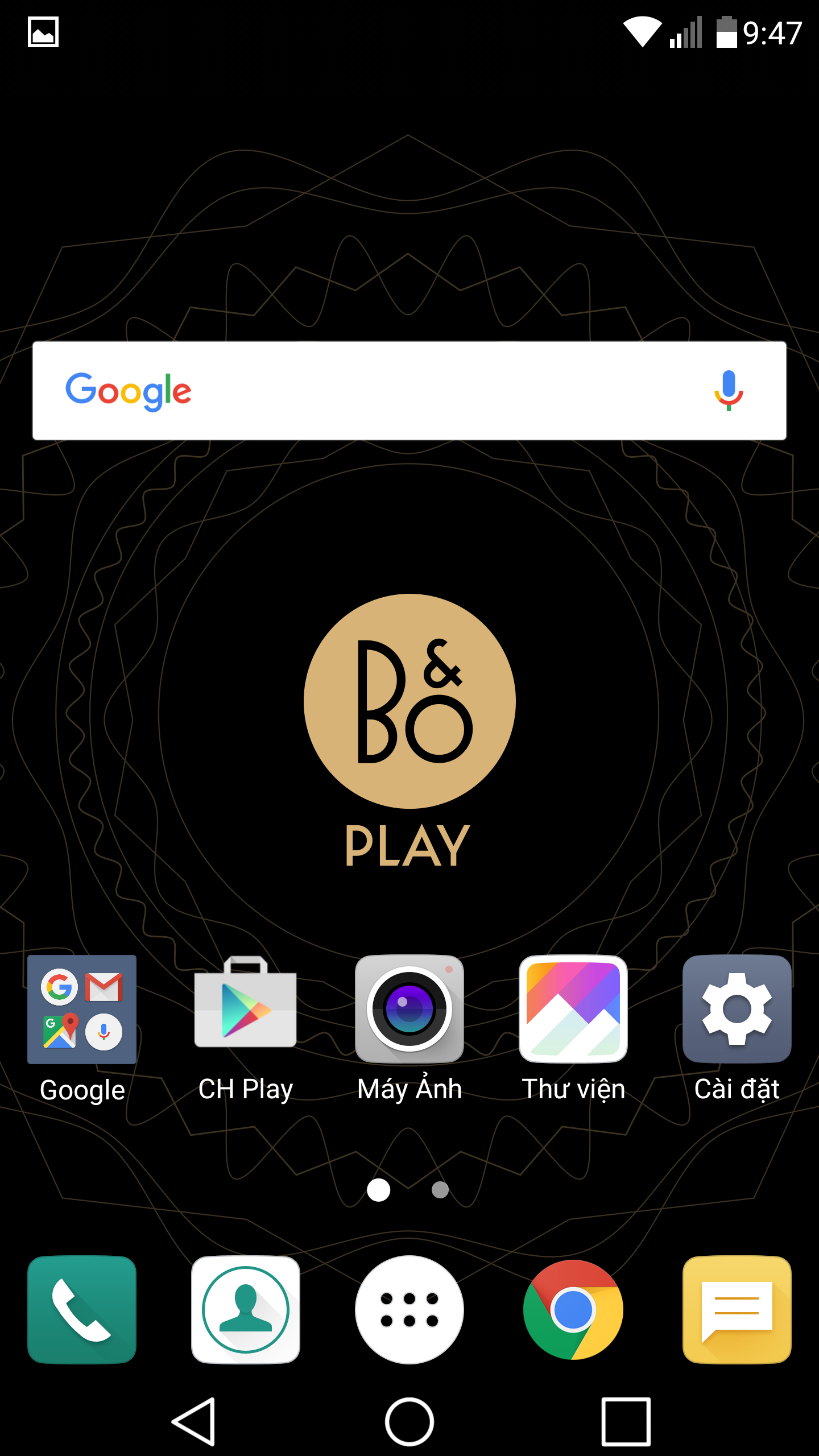Tap the system back button

195,1421
